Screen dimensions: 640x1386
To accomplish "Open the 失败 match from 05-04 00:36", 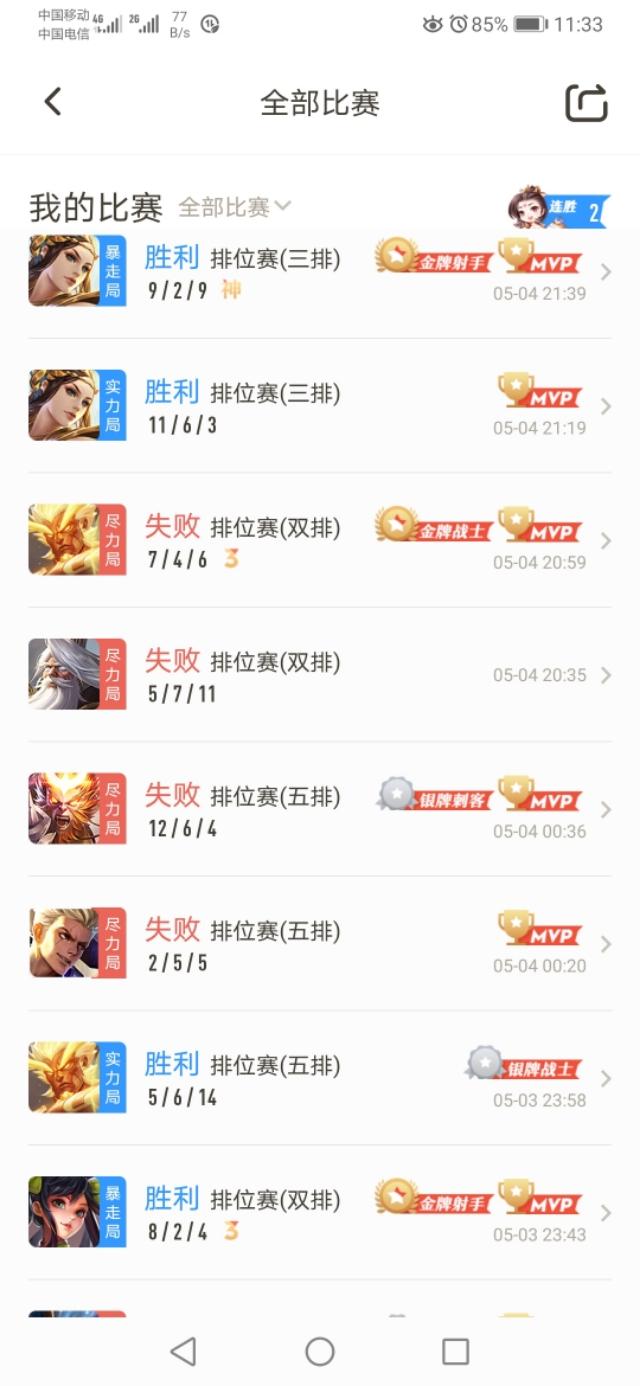I will [320, 809].
